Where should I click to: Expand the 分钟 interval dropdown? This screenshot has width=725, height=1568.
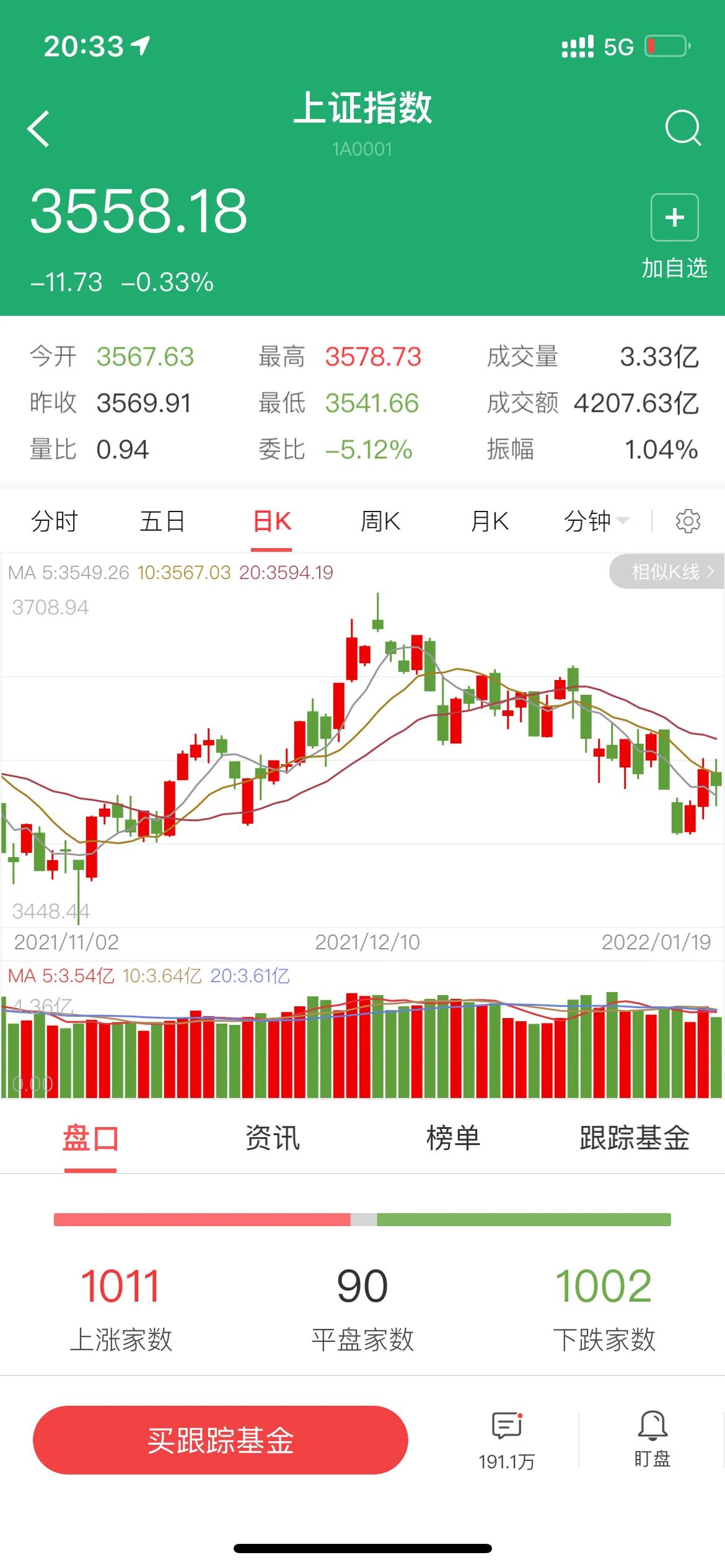pyautogui.click(x=596, y=521)
